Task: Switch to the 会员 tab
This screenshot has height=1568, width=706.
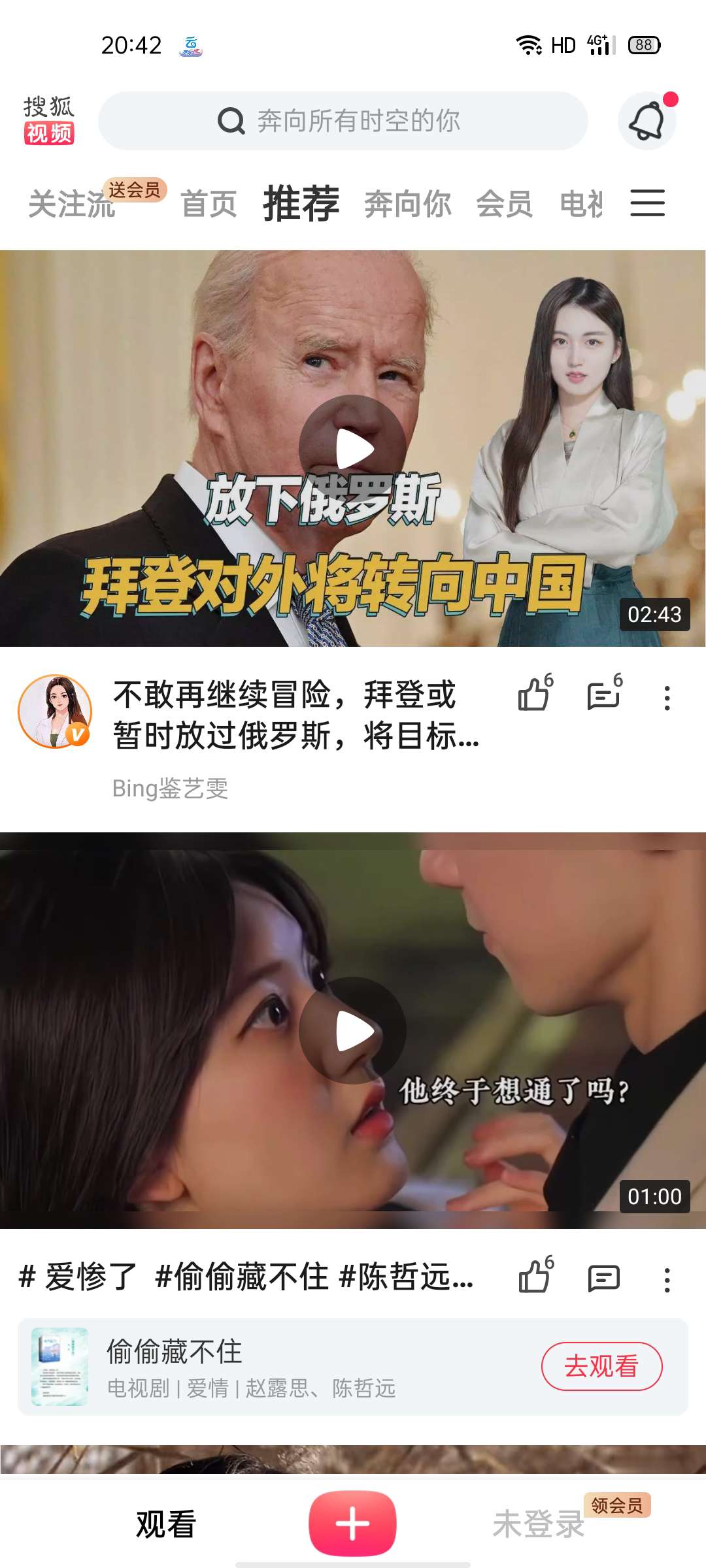Action: point(504,204)
